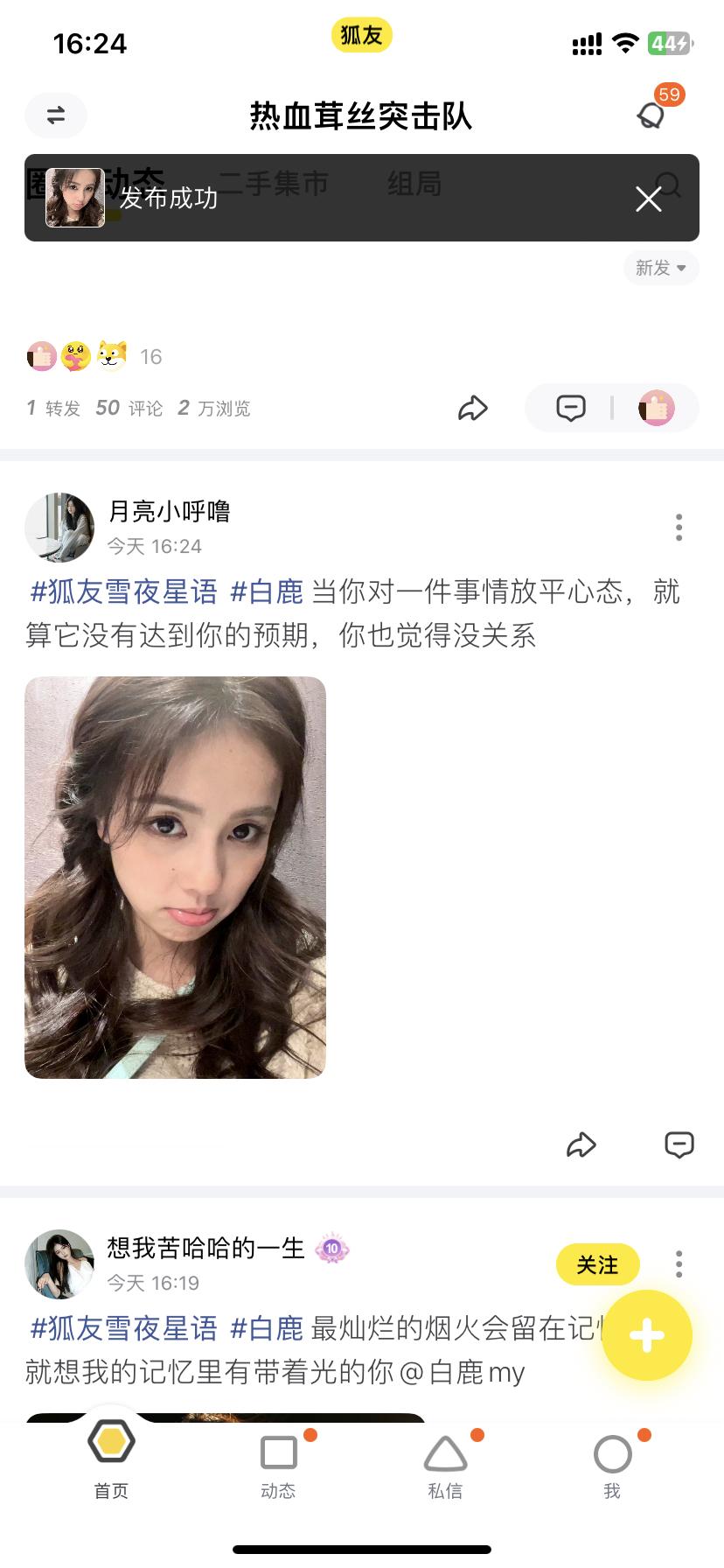Visit 想我苦哈哈的一生's profile avatar
Viewport: 724px width, 1568px height.
coord(59,1263)
